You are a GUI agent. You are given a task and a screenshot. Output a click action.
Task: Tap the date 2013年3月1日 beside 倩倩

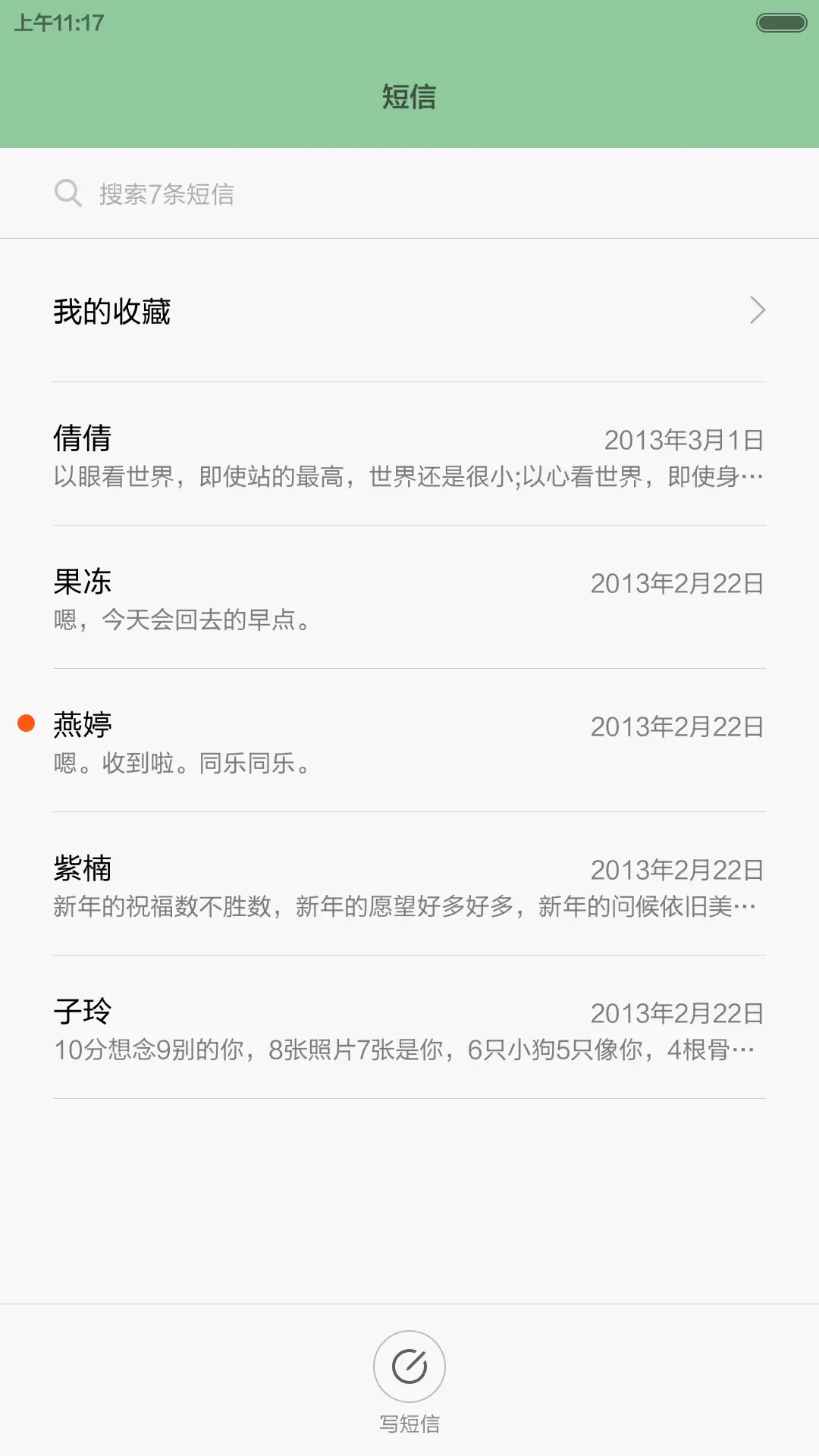pos(683,439)
